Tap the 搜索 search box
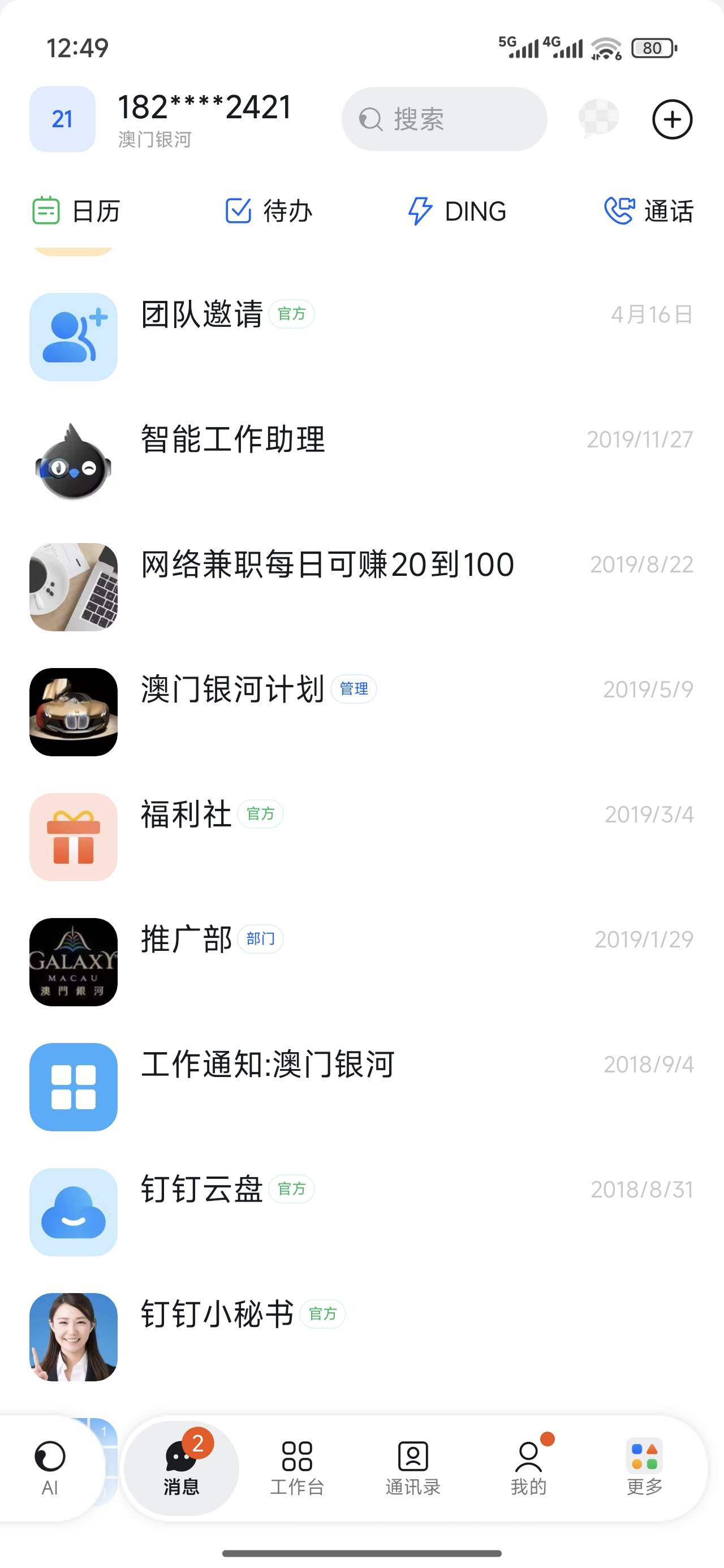The image size is (724, 1568). click(x=444, y=119)
